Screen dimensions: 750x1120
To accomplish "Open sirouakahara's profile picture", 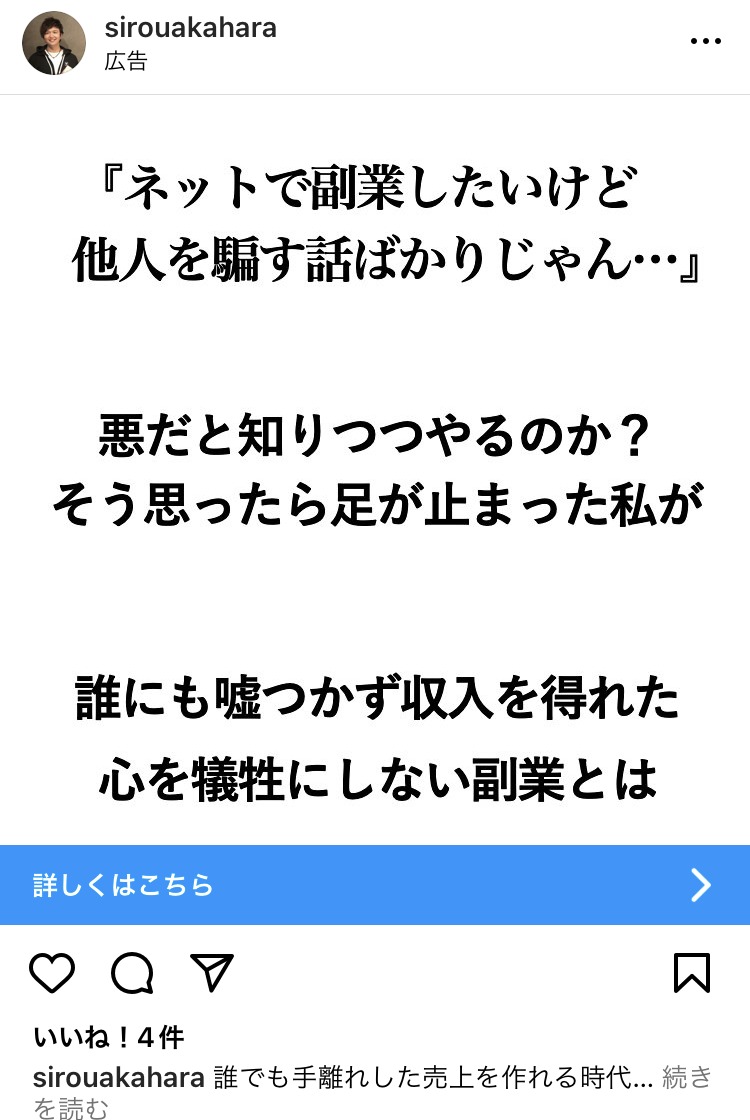I will pos(54,43).
